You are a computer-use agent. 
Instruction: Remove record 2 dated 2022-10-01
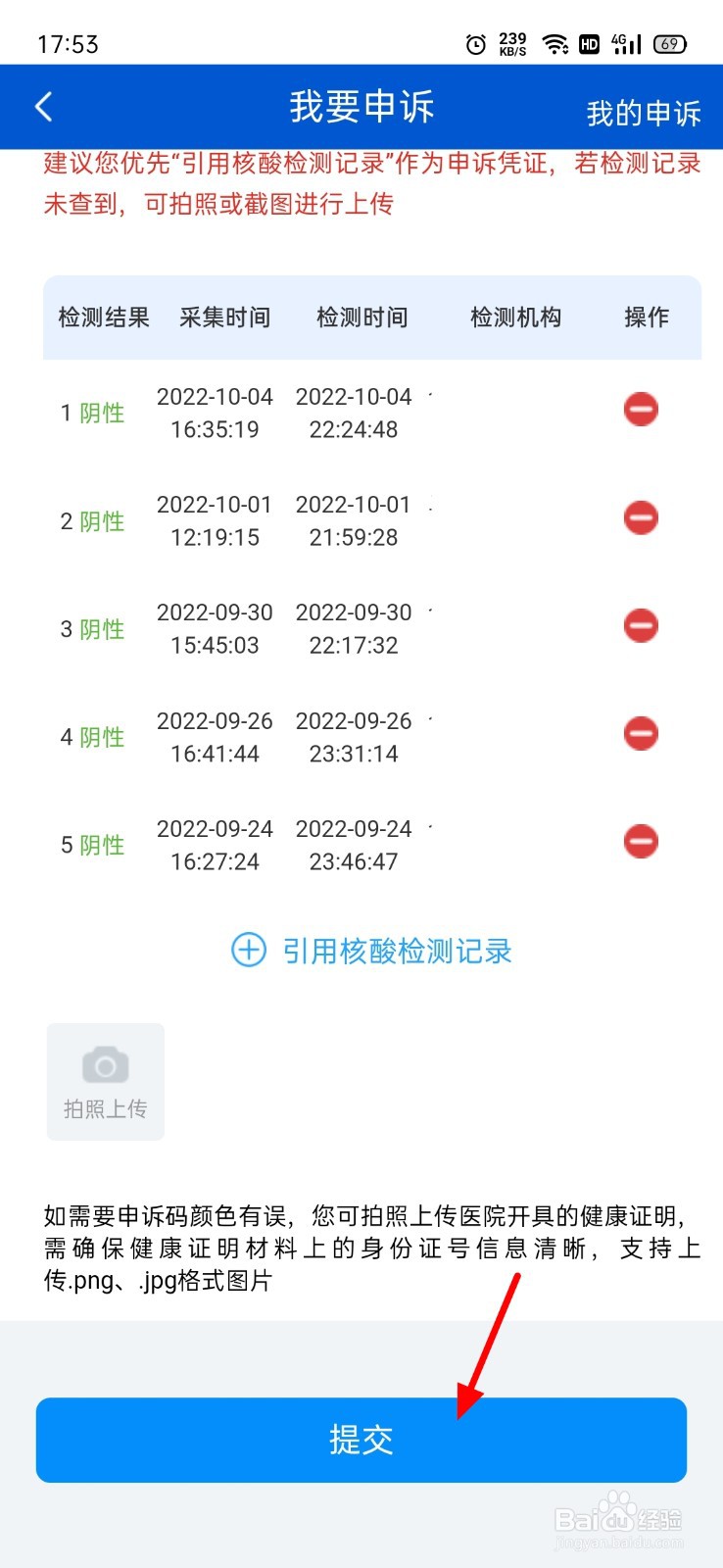click(x=641, y=517)
